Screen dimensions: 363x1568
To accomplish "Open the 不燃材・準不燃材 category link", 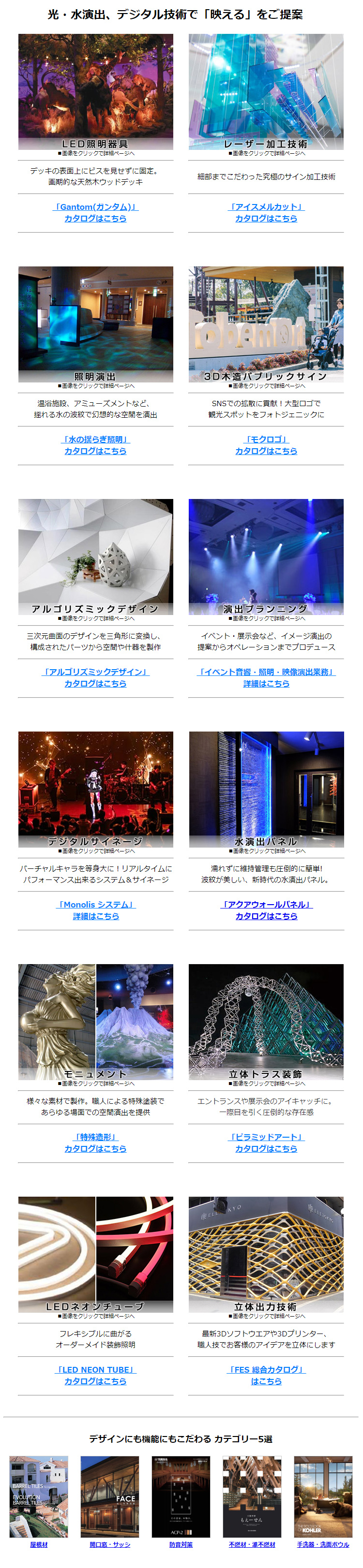I will [x=252, y=1544].
